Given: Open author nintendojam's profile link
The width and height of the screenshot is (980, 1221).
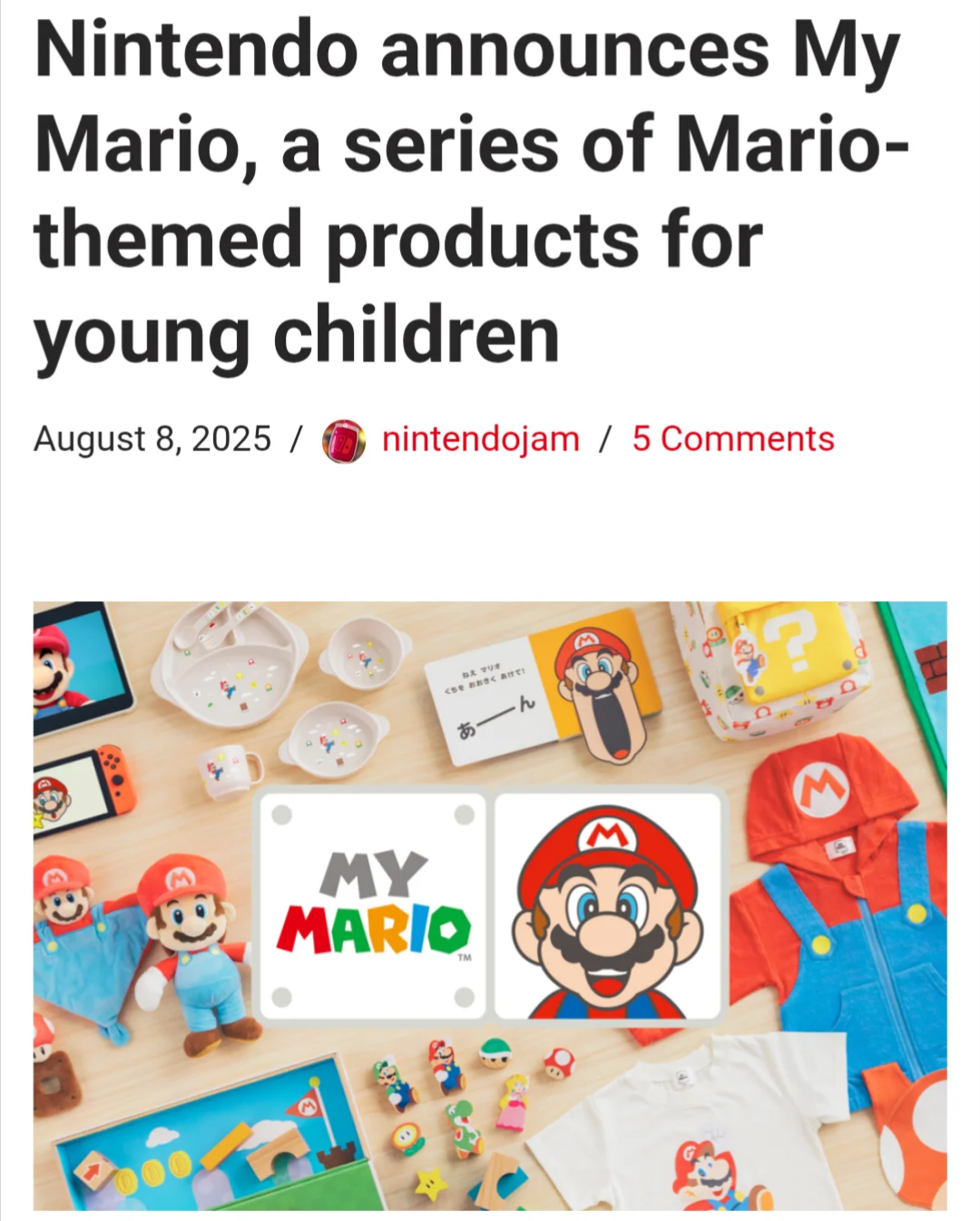Looking at the screenshot, I should tap(480, 439).
